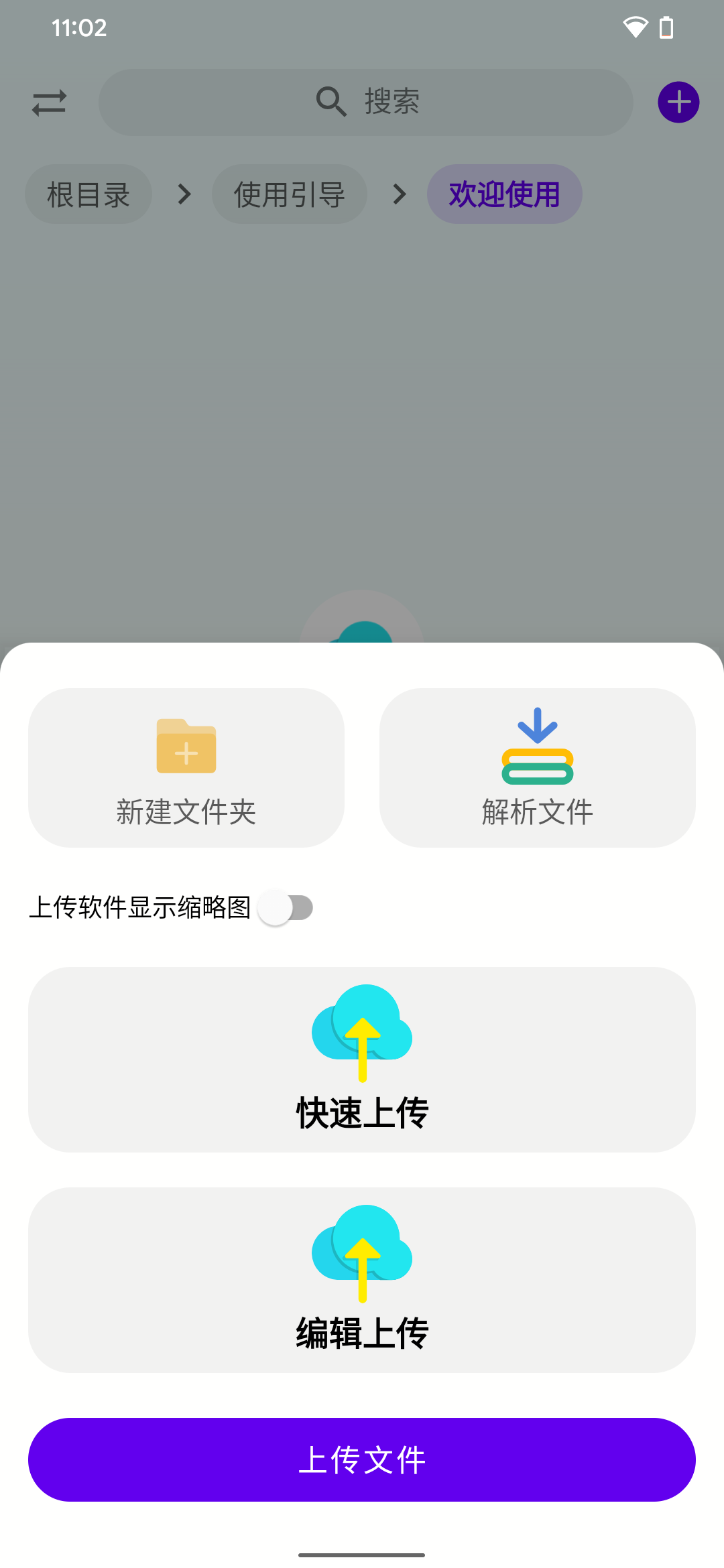Choose 编辑上传 edit upload
The height and width of the screenshot is (1568, 724).
coord(362,1280)
